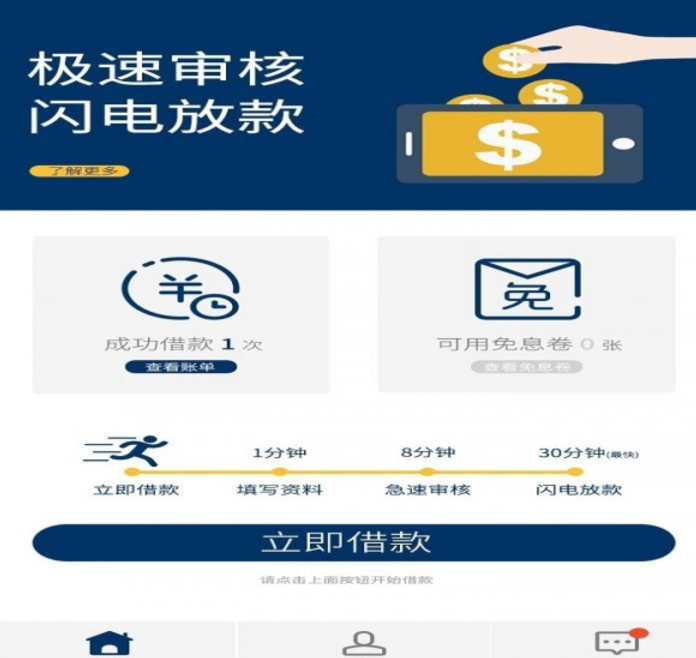696x658 pixels.
Task: Switch to the home tab
Action: point(110,643)
